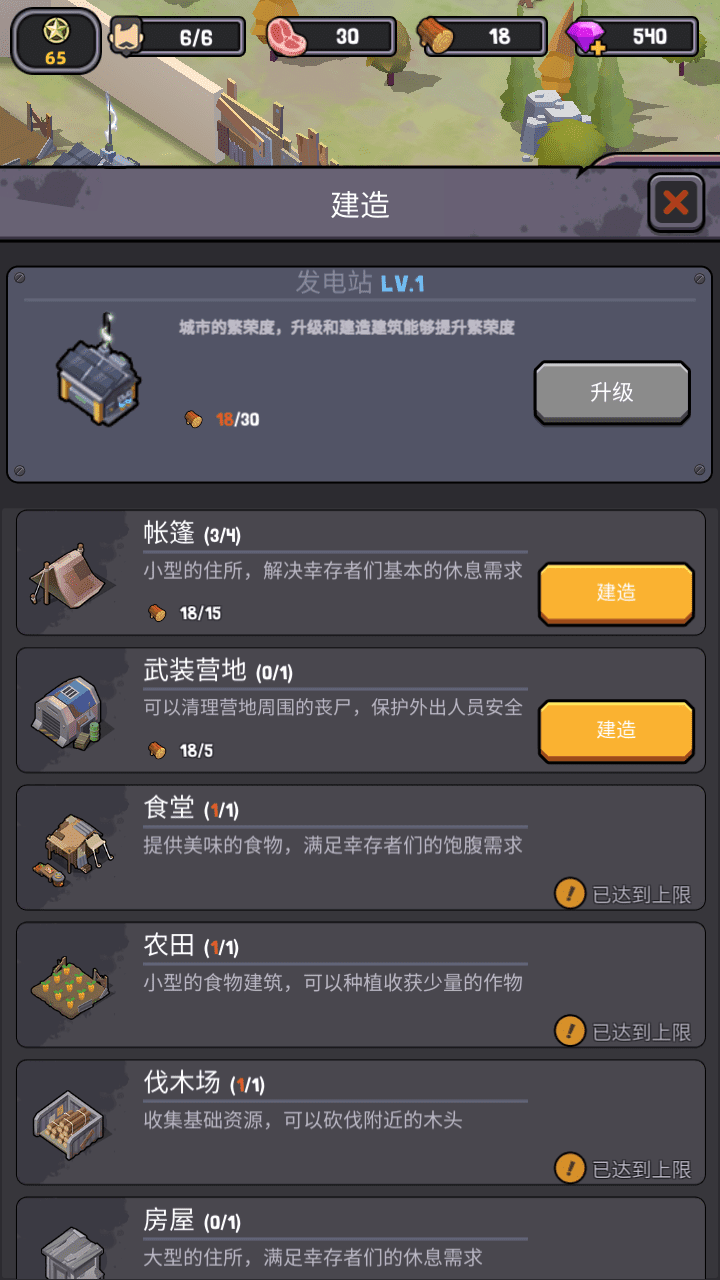Open the 房屋 house building card

[x=360, y=1240]
